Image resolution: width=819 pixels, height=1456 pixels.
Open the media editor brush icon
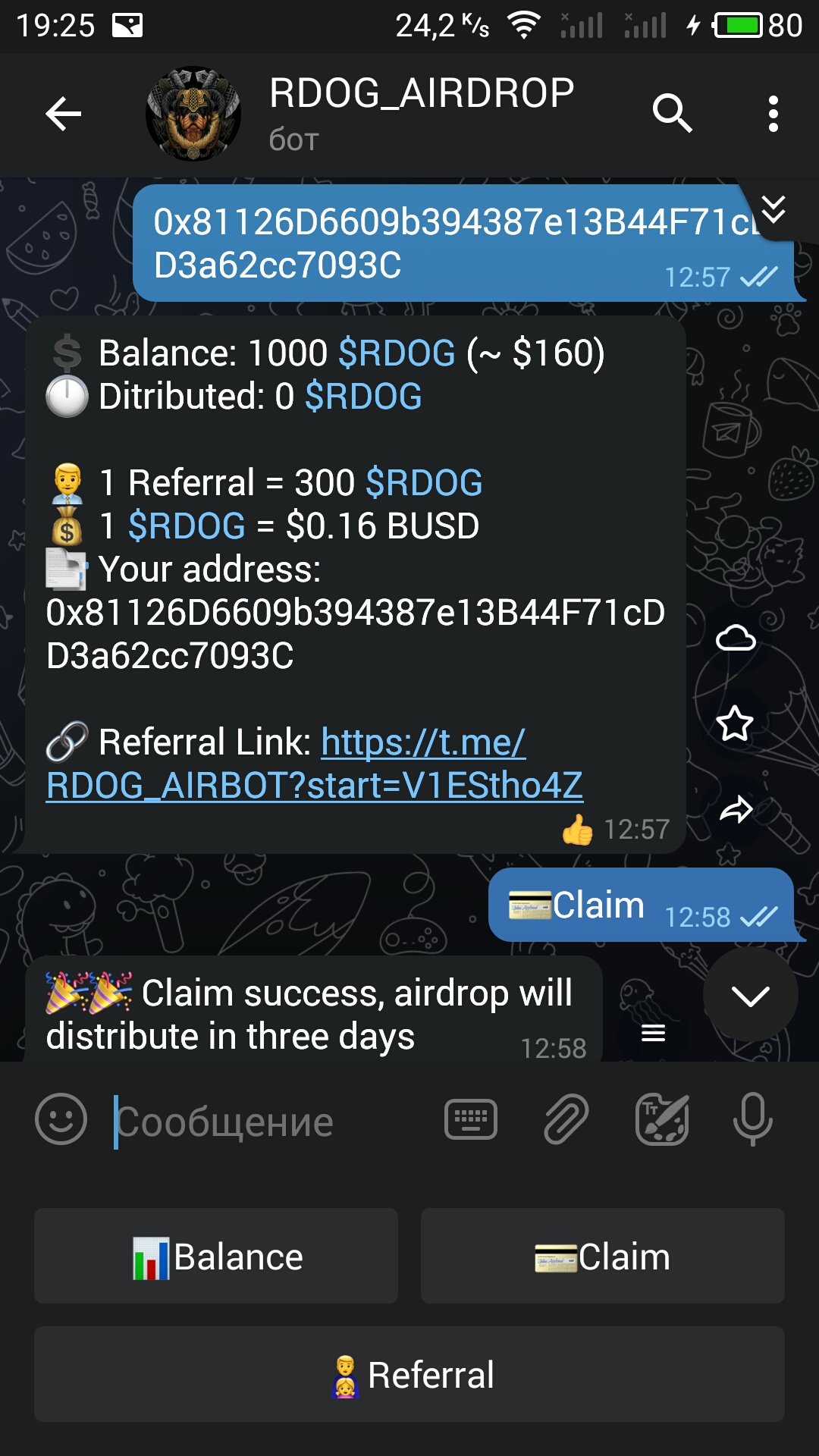pos(662,1120)
